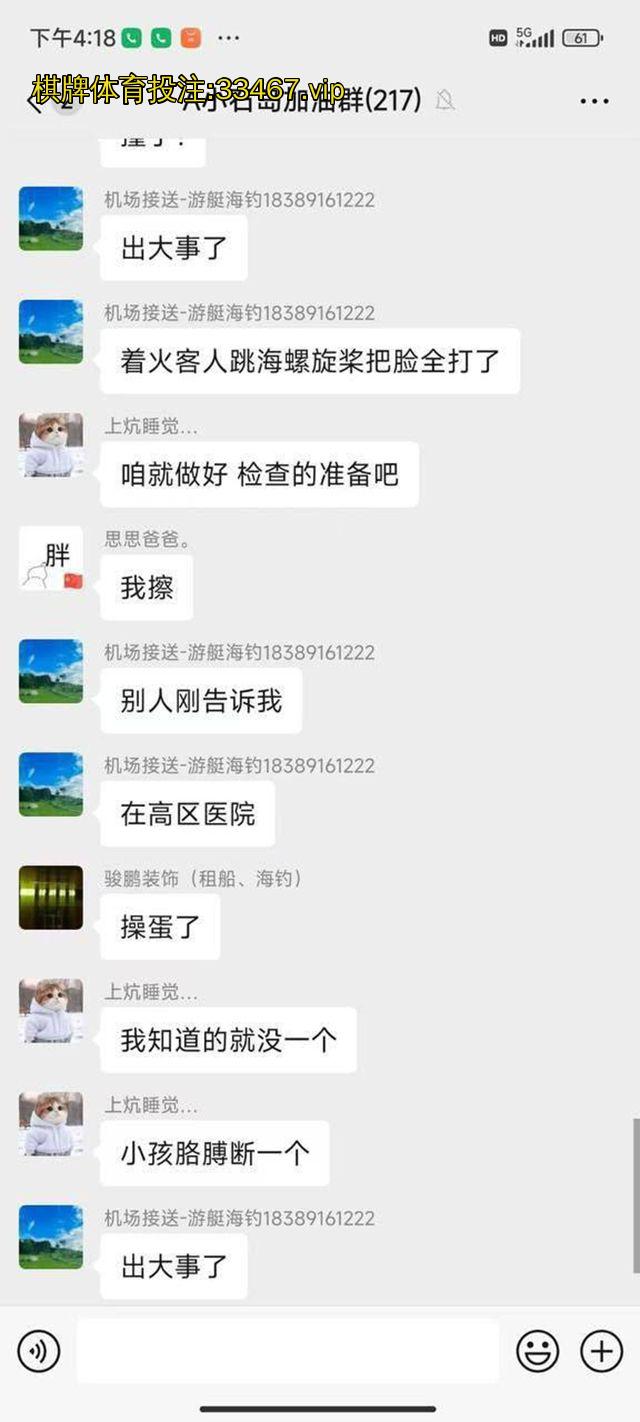
Task: Focus the message text field
Action: click(x=287, y=1352)
